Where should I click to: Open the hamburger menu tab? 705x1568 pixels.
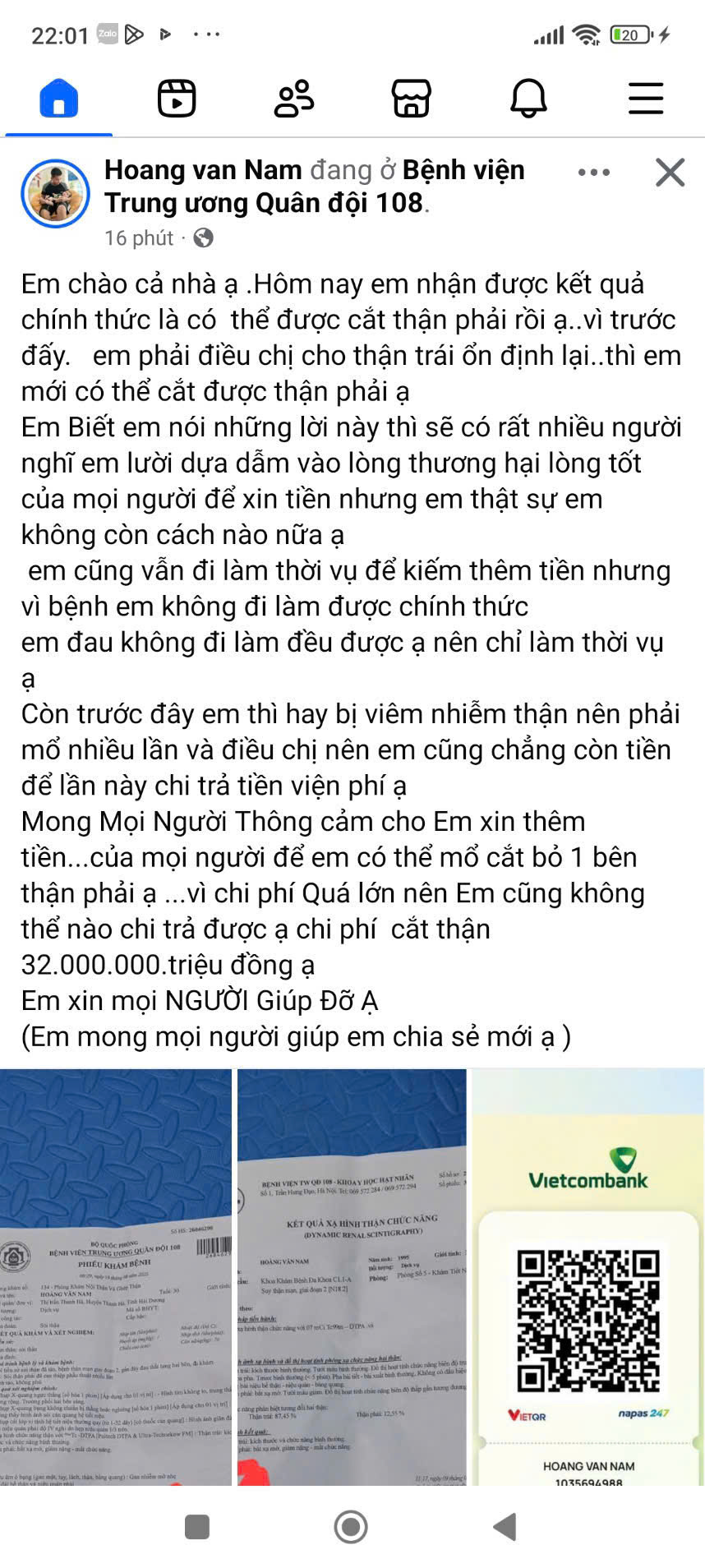646,99
